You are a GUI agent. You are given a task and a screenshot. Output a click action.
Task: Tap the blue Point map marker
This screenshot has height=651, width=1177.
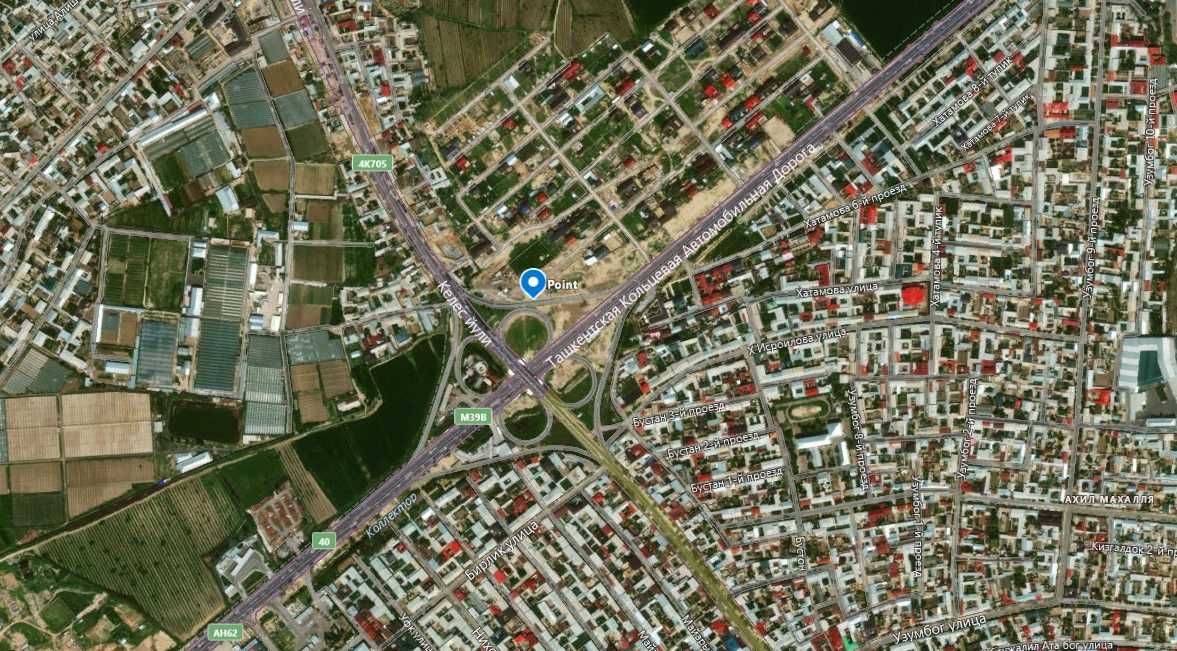click(x=534, y=283)
